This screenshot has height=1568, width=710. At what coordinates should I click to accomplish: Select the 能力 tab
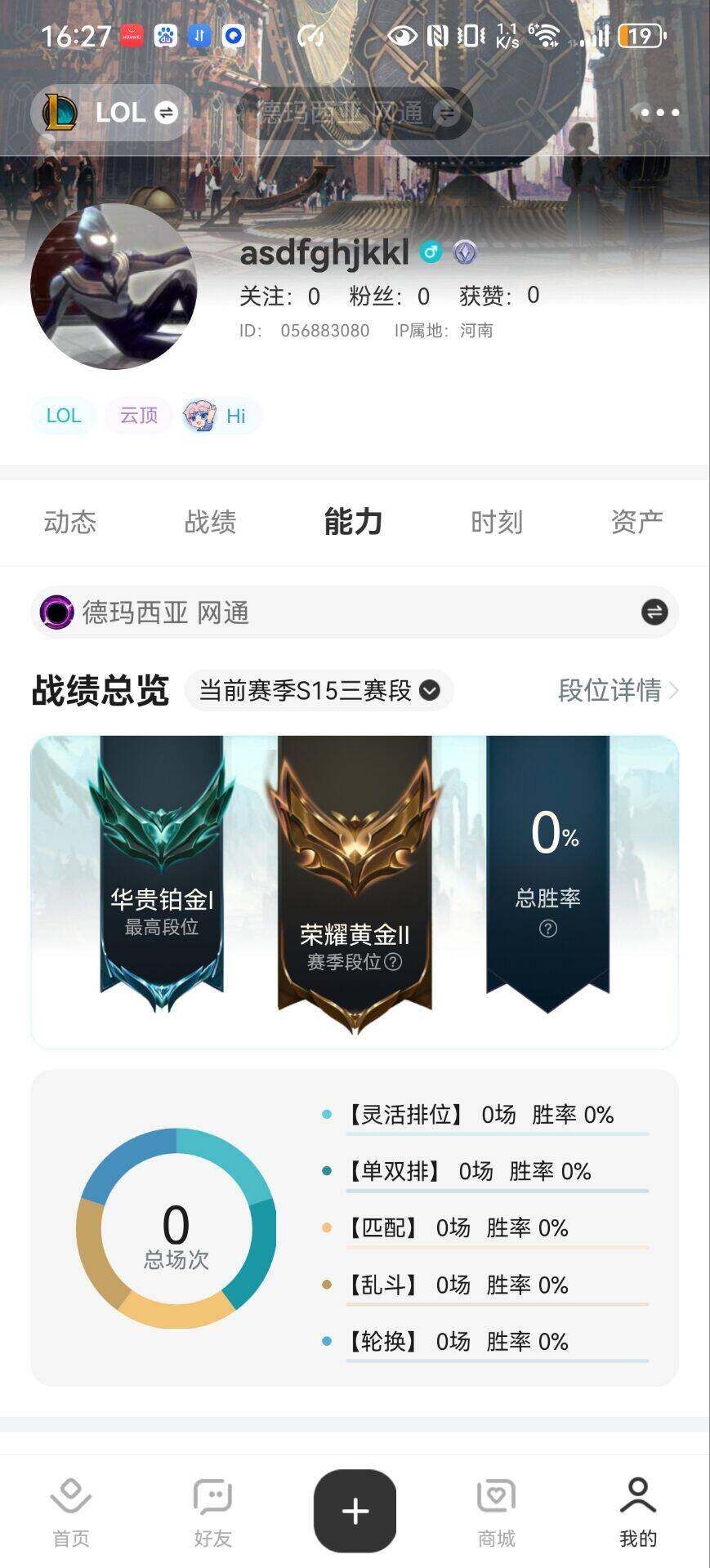click(x=353, y=522)
